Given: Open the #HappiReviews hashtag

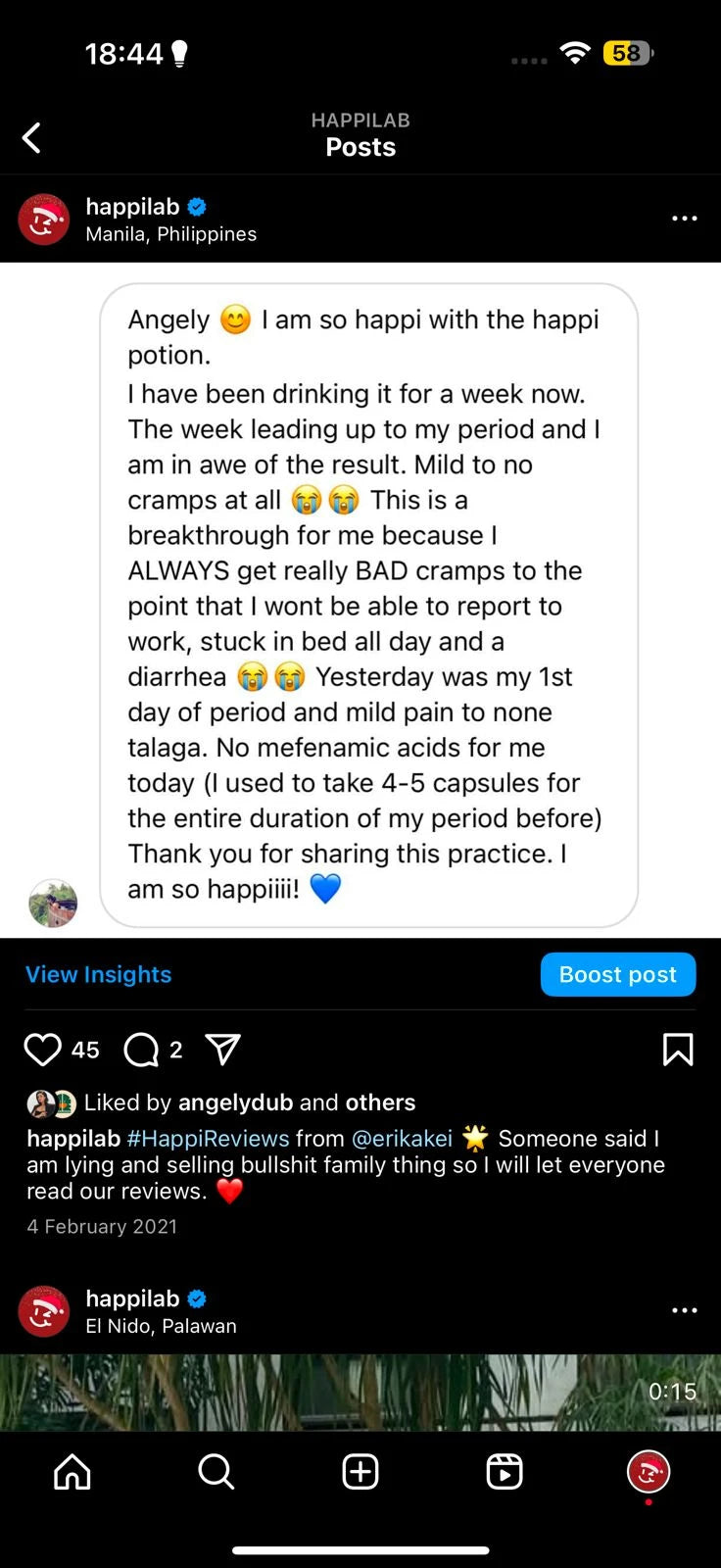Looking at the screenshot, I should (x=208, y=1138).
